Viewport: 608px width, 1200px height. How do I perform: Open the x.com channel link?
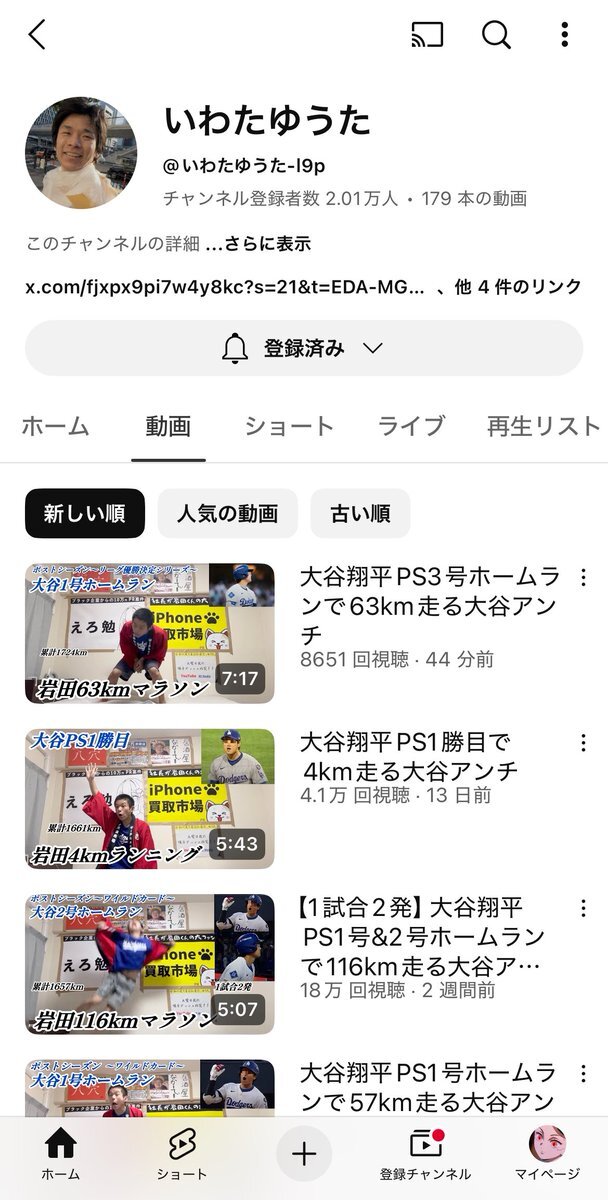click(225, 287)
